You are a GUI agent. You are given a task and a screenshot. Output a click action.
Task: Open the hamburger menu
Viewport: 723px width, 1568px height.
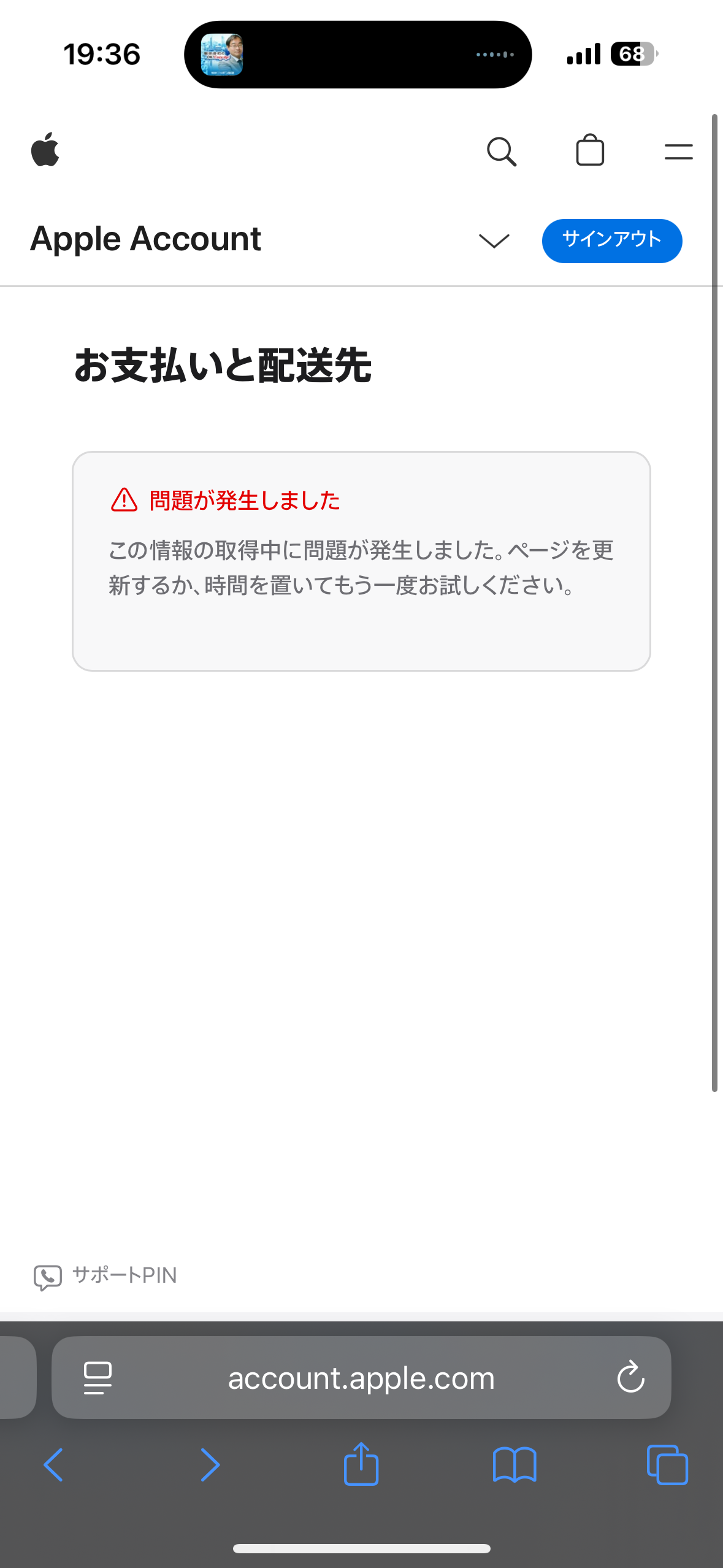[678, 152]
